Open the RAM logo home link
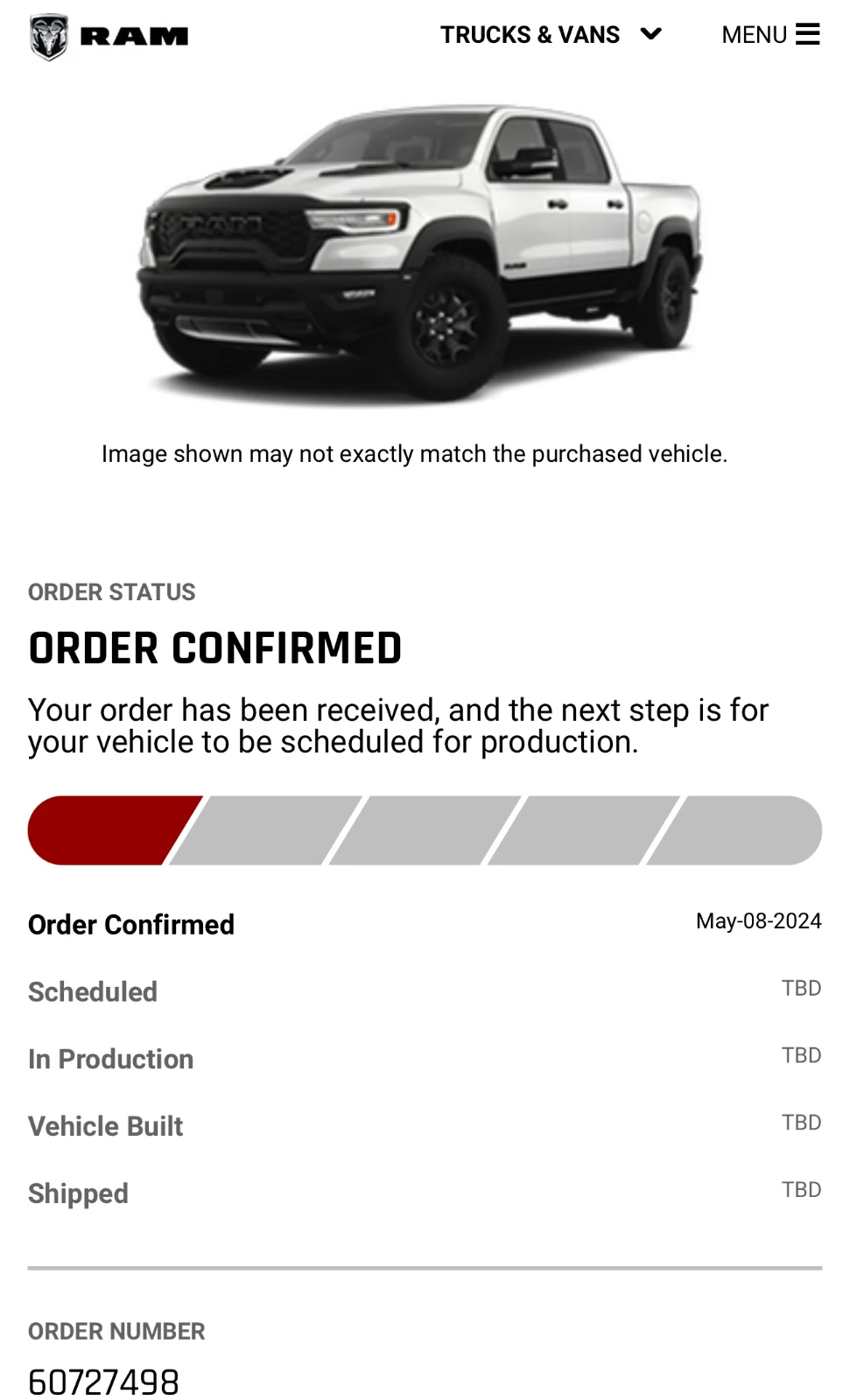 click(x=109, y=37)
